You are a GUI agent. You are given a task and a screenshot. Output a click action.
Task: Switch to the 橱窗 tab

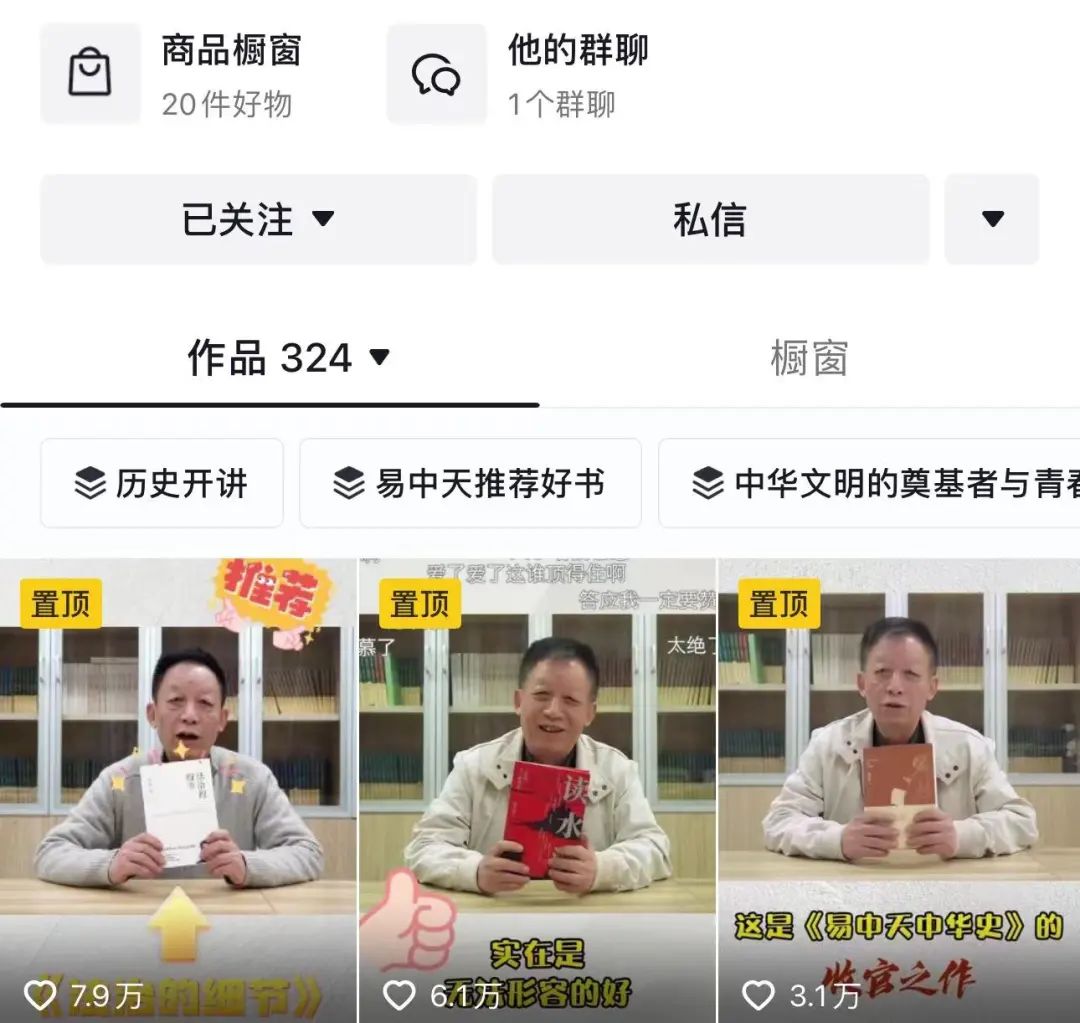pyautogui.click(x=808, y=358)
